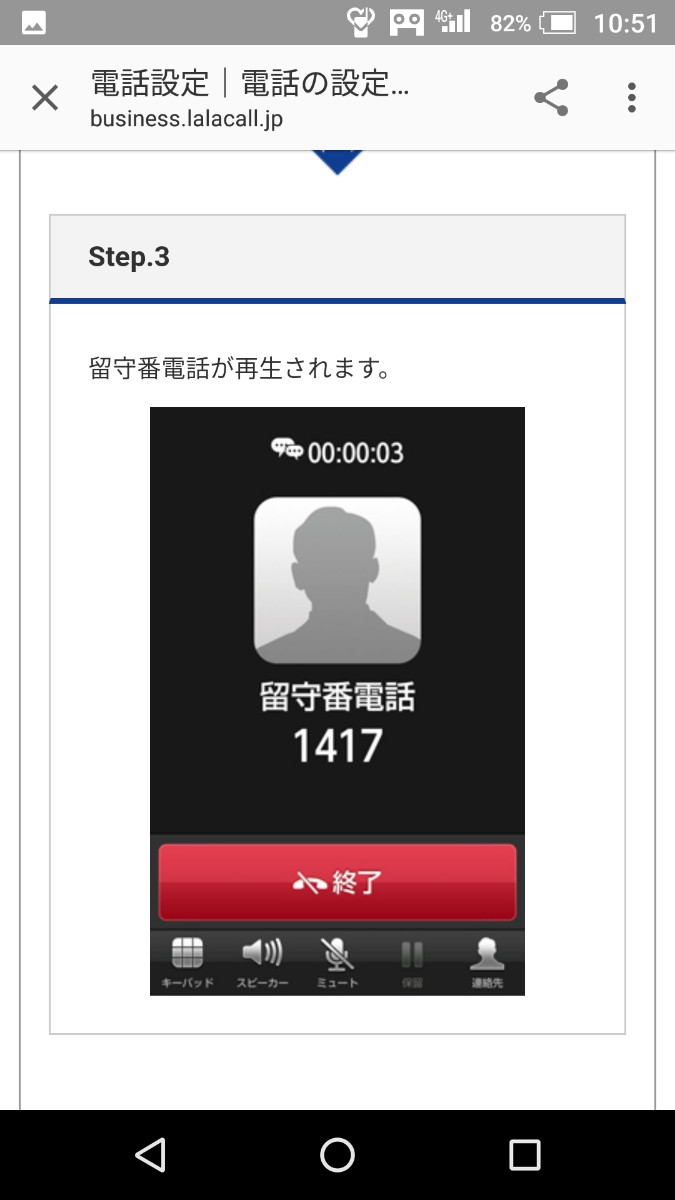Open the browser overflow menu

(631, 98)
